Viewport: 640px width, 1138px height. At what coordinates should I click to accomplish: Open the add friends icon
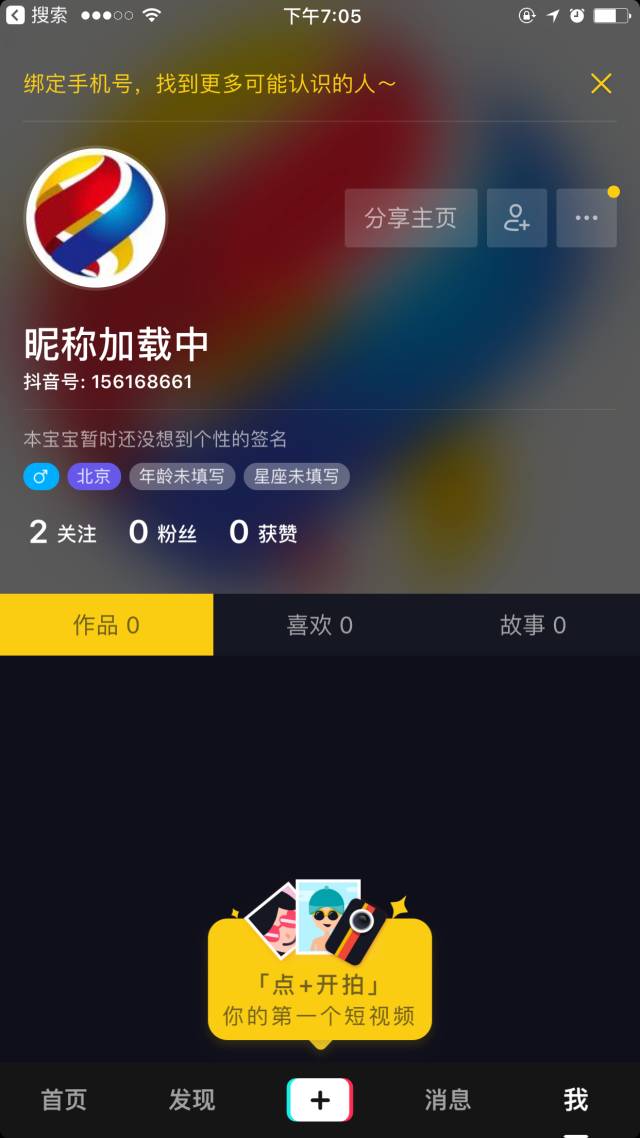[x=517, y=218]
